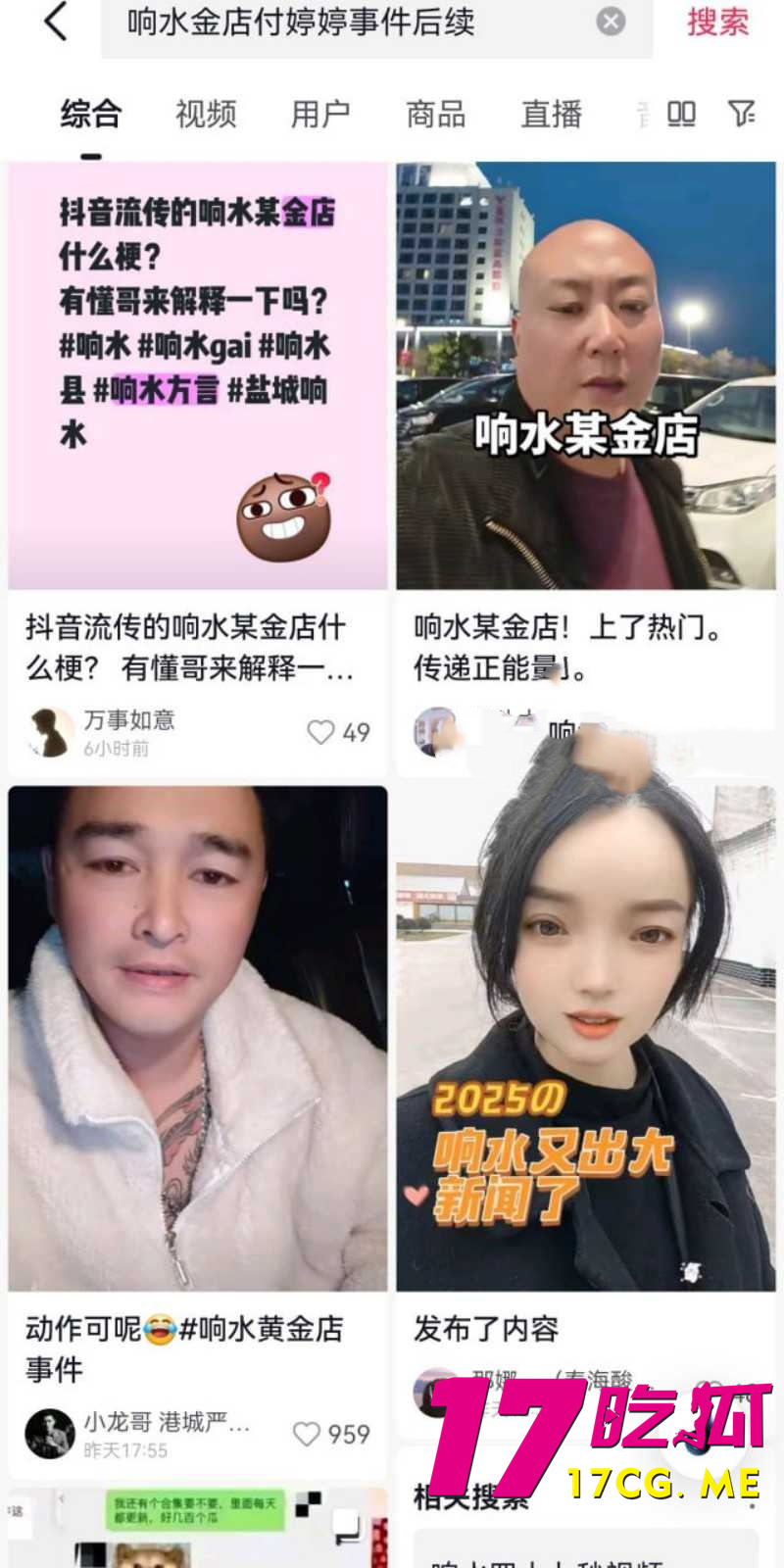Clear the search box with the X icon

[x=612, y=24]
